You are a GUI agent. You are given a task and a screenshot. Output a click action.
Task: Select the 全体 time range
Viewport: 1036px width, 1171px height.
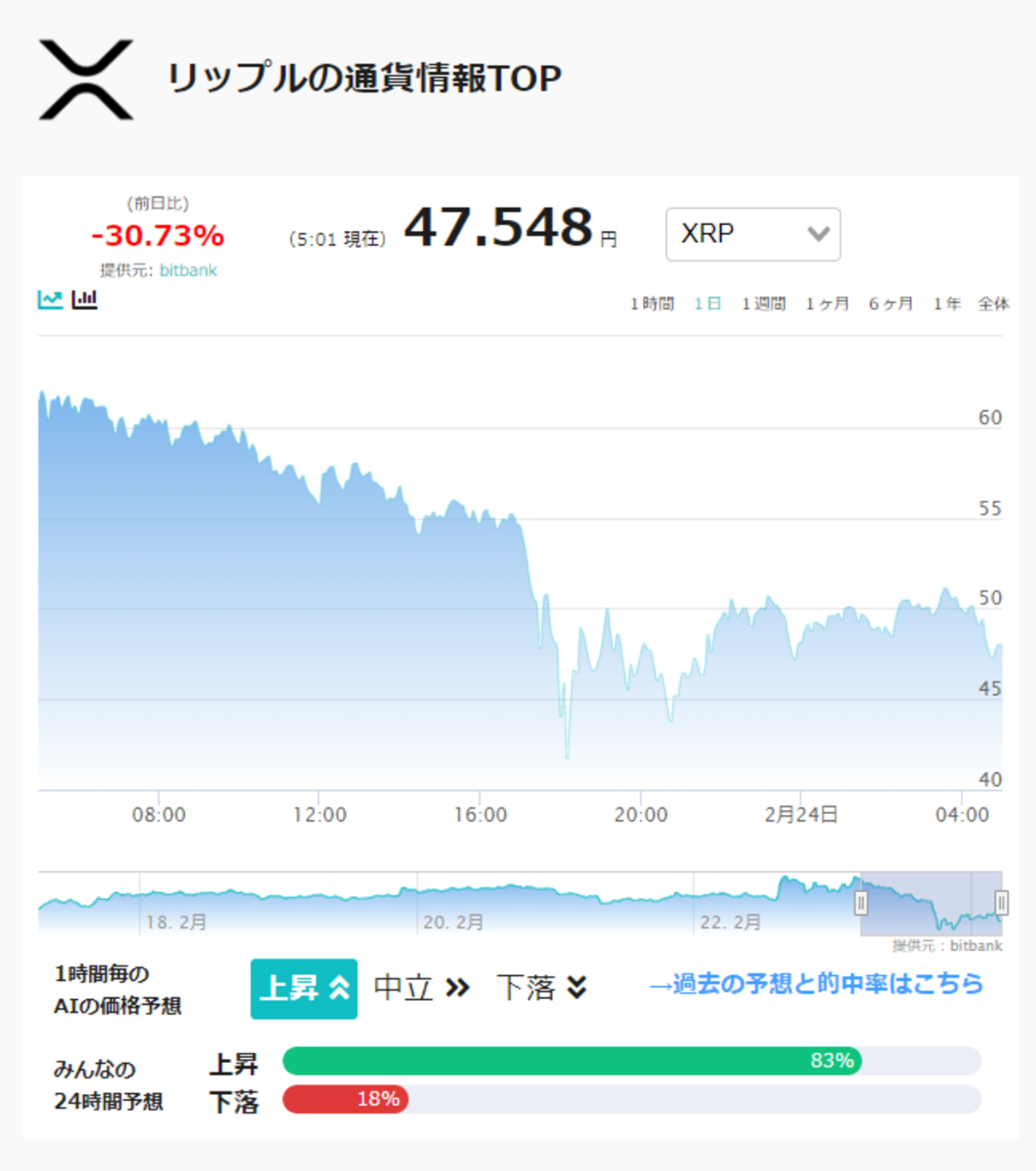993,304
